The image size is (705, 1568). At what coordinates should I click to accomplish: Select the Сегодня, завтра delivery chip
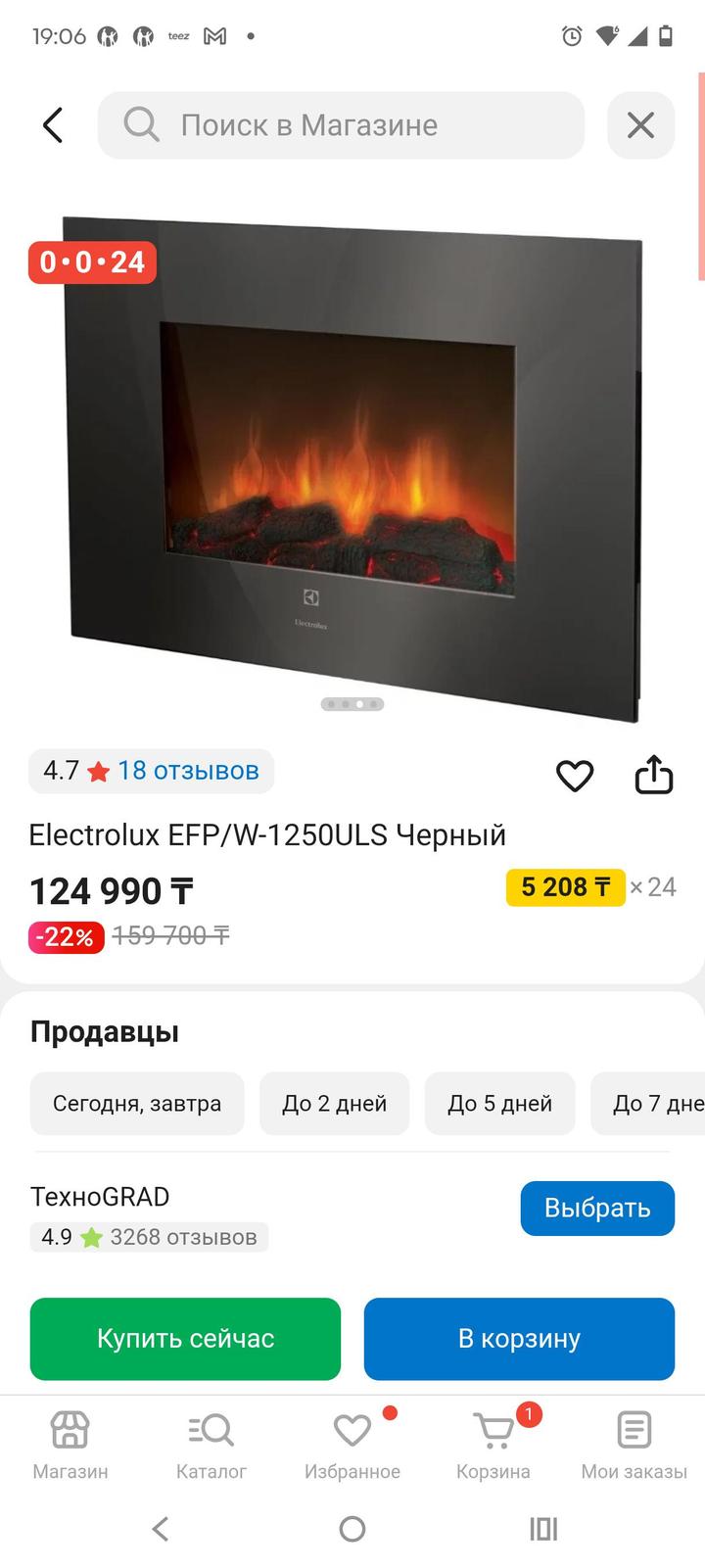point(137,1104)
